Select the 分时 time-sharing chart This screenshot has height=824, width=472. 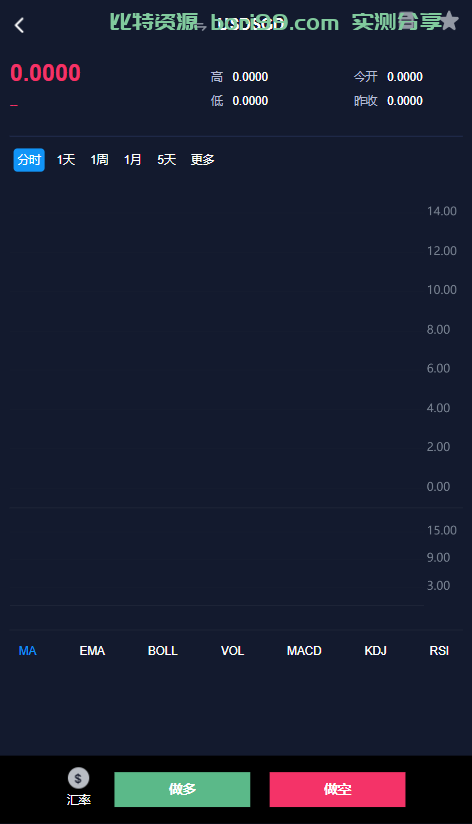[x=29, y=160]
